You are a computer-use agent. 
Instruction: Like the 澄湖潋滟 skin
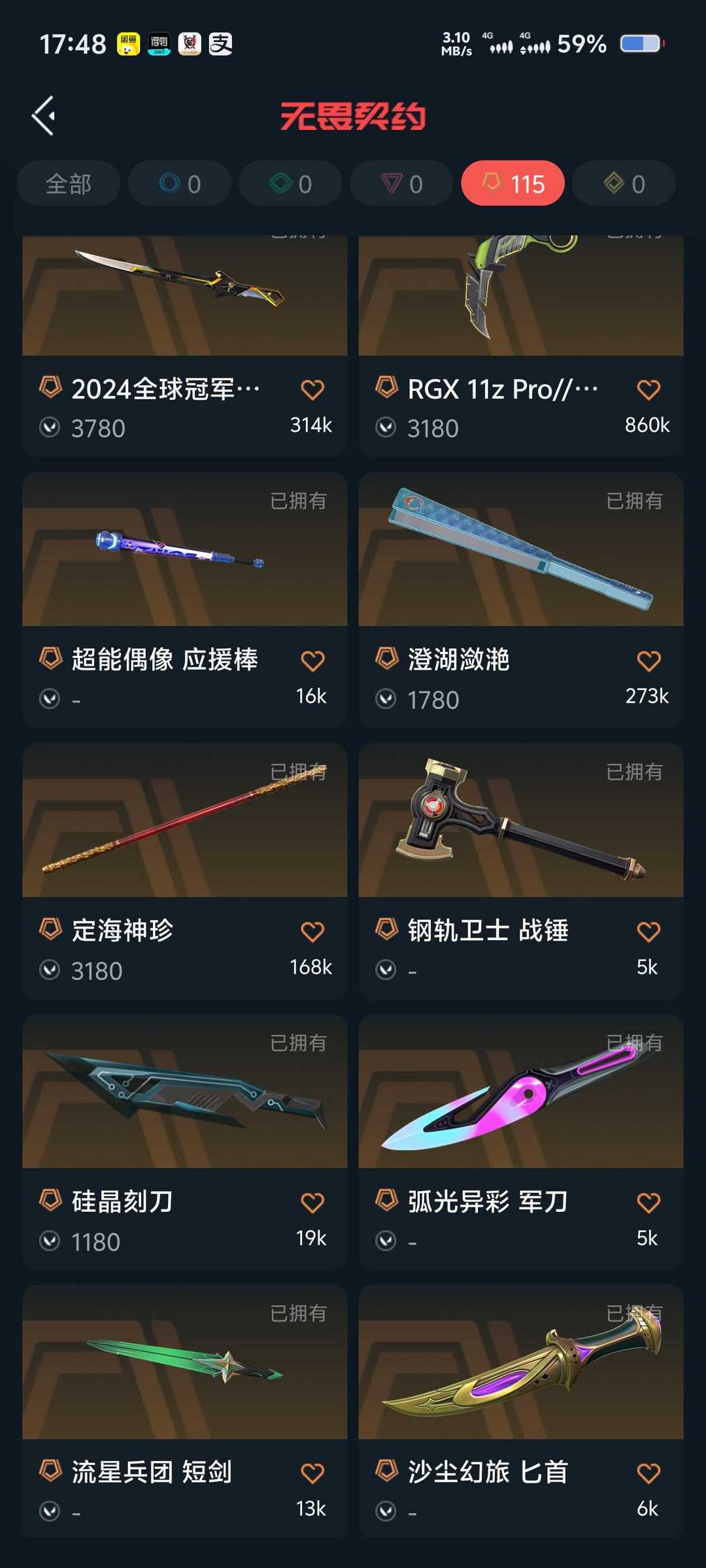[x=648, y=661]
